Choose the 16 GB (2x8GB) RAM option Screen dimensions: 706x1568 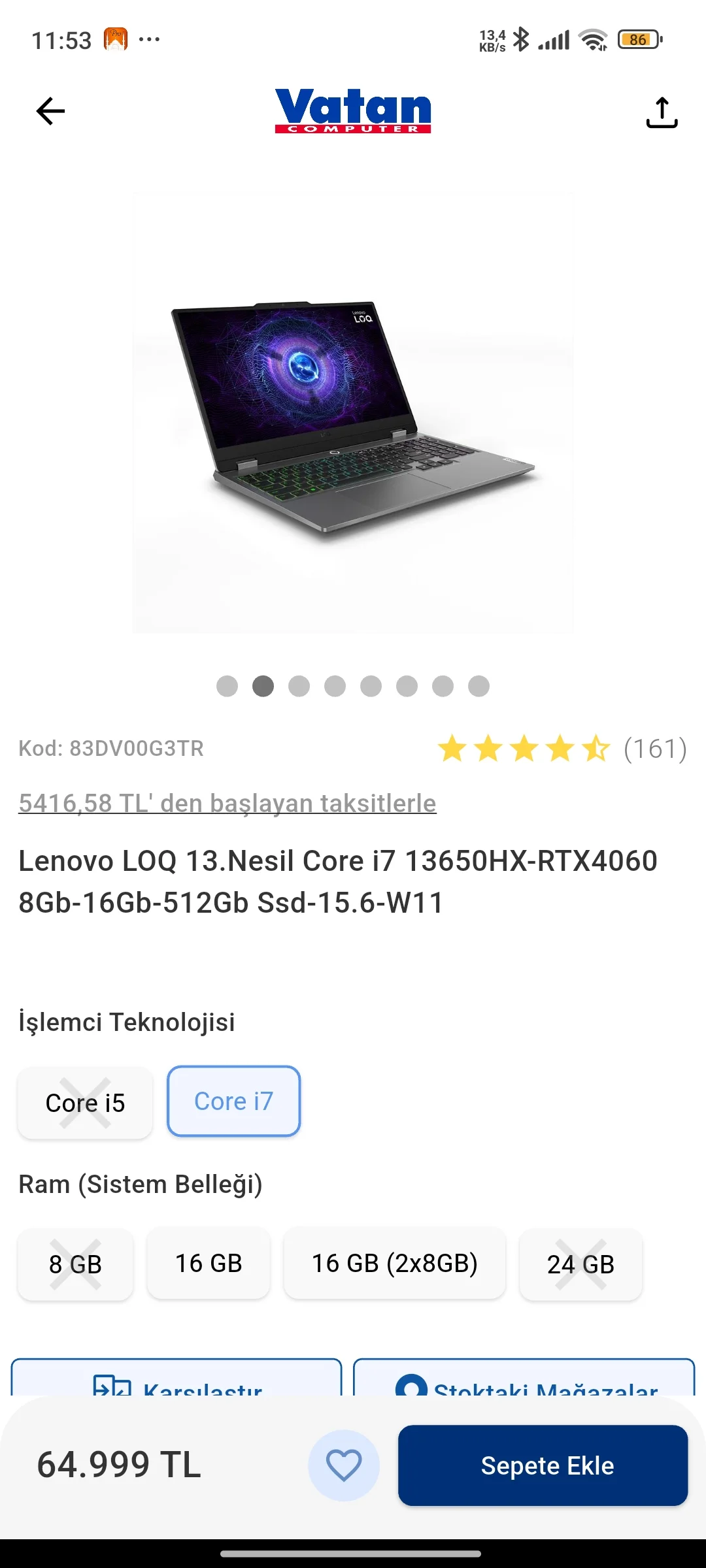[x=394, y=1264]
